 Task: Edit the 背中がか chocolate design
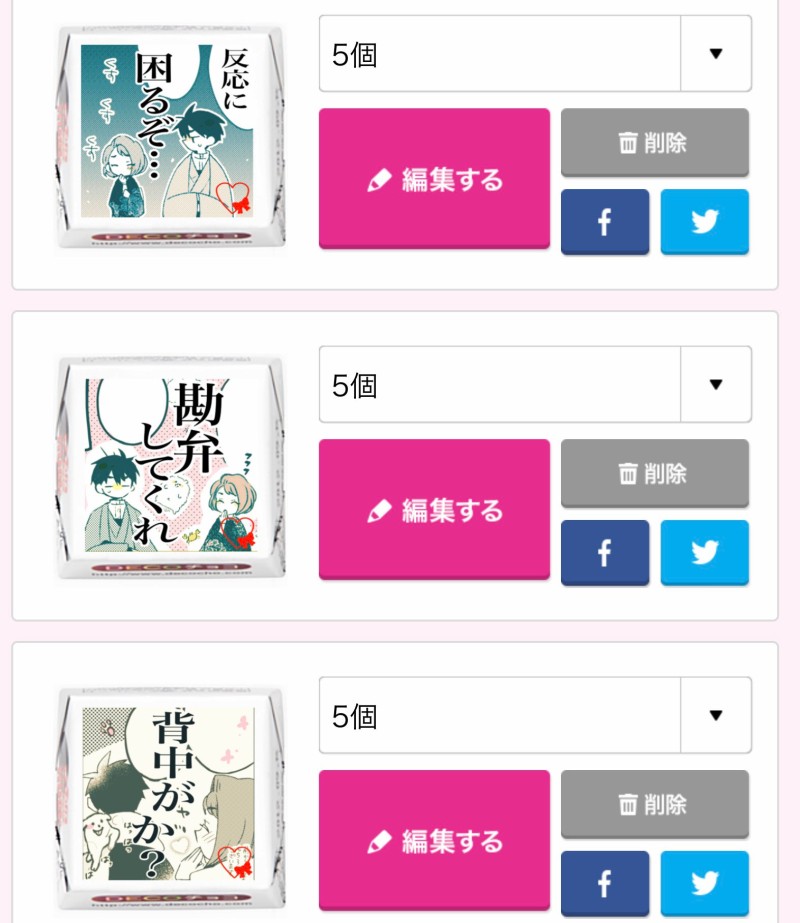(434, 841)
